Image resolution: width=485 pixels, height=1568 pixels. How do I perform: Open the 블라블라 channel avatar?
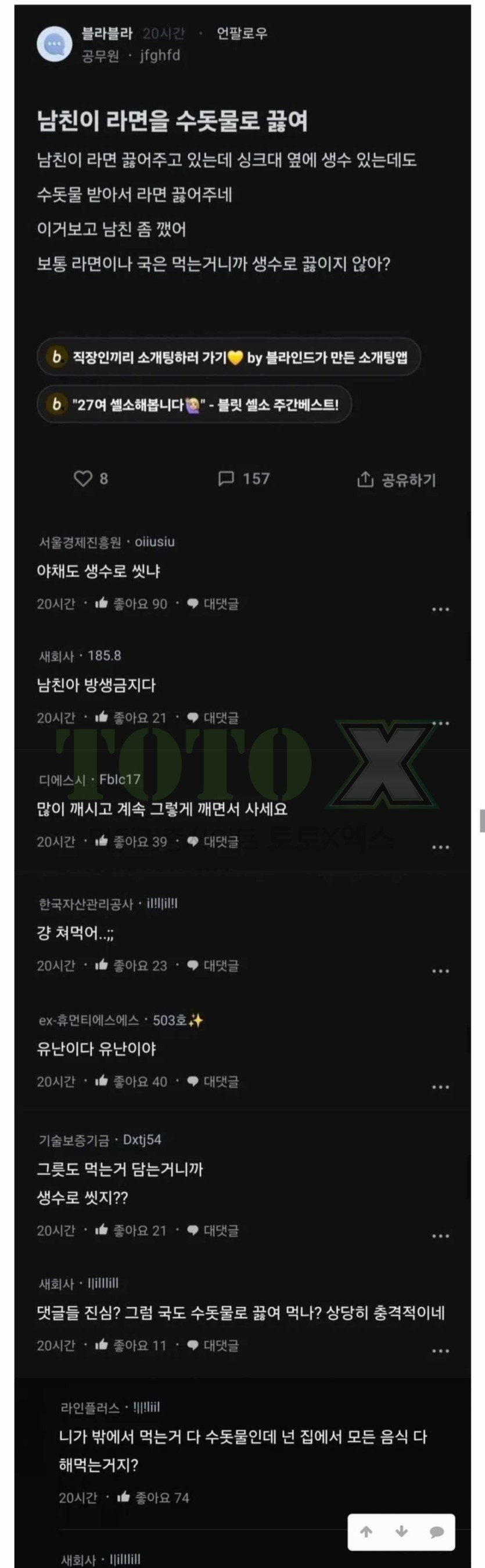(x=54, y=44)
